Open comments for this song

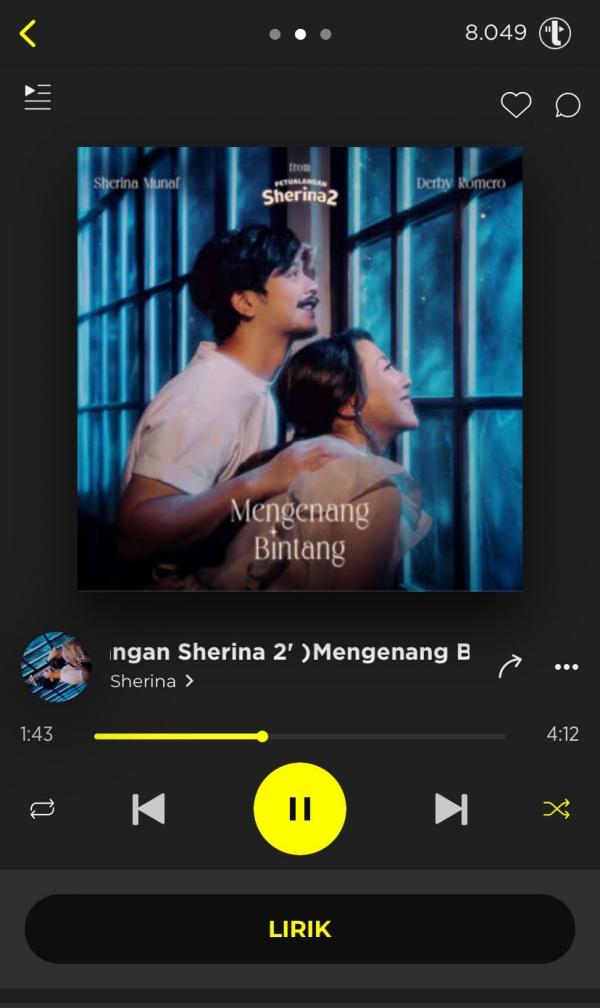pyautogui.click(x=567, y=105)
